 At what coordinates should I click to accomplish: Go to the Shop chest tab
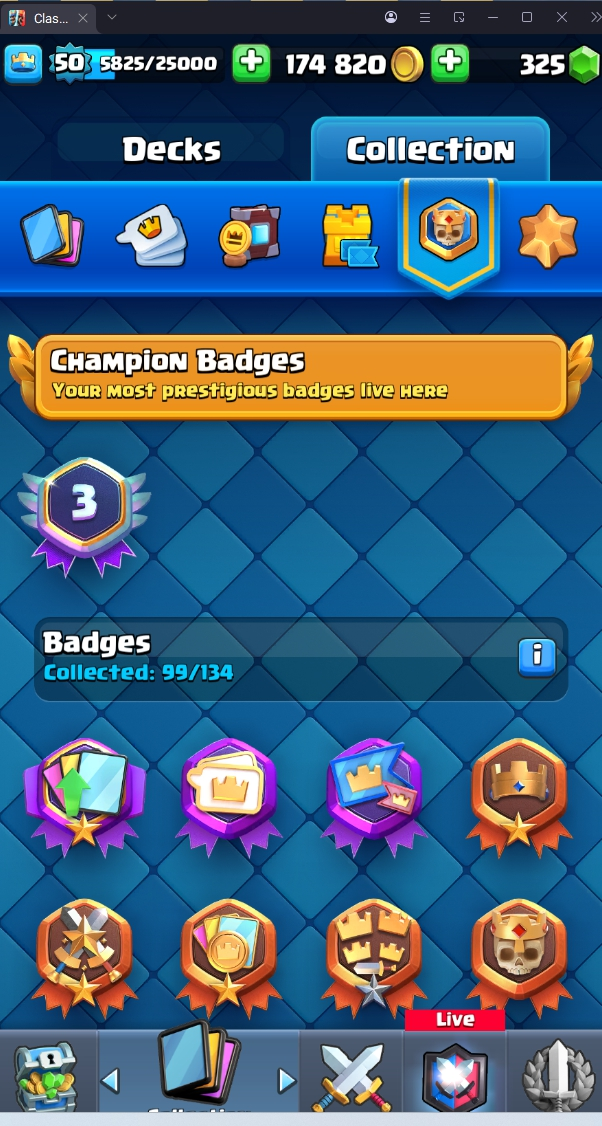coord(45,1075)
